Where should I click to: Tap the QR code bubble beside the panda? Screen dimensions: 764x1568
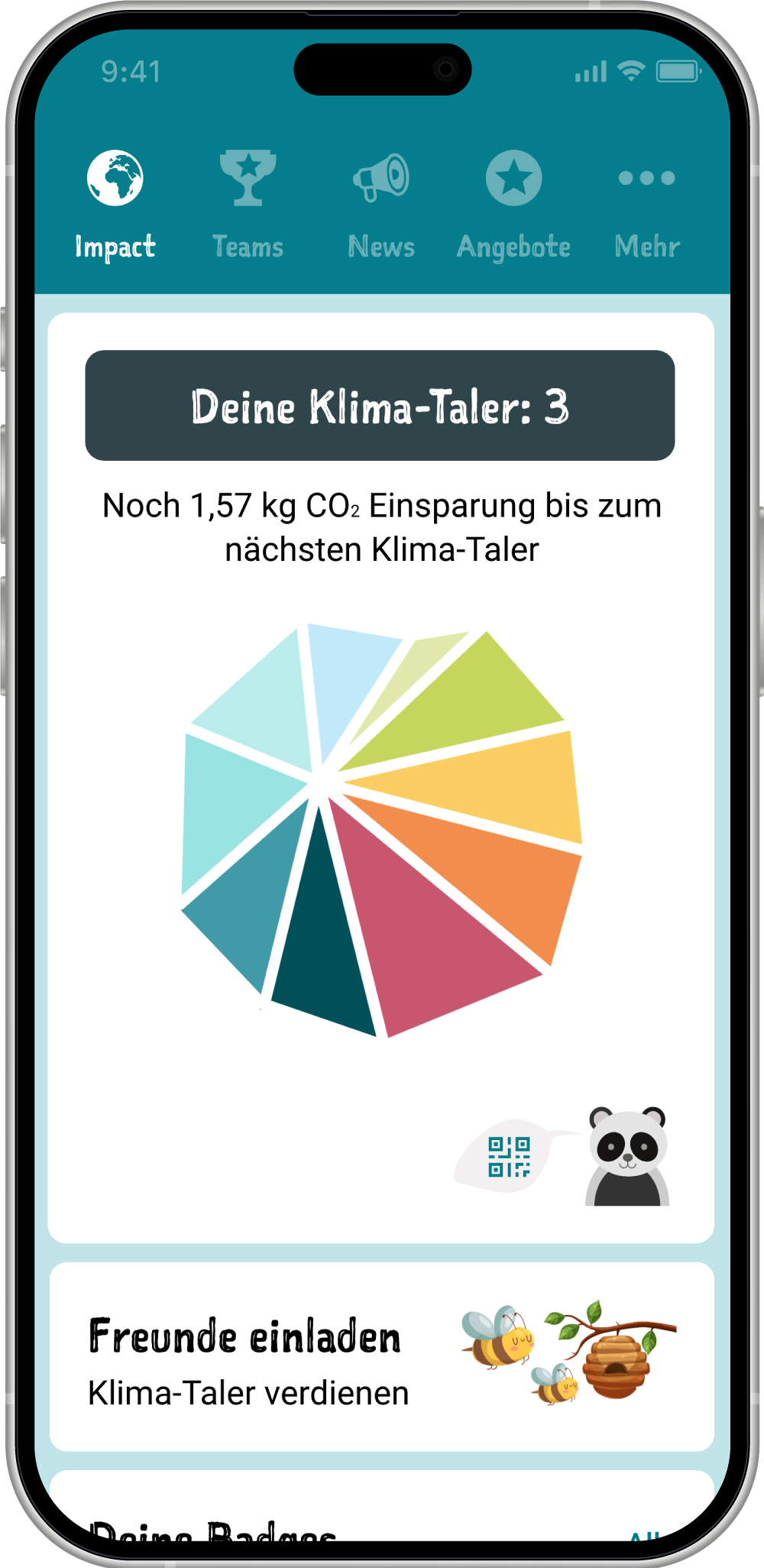509,1157
